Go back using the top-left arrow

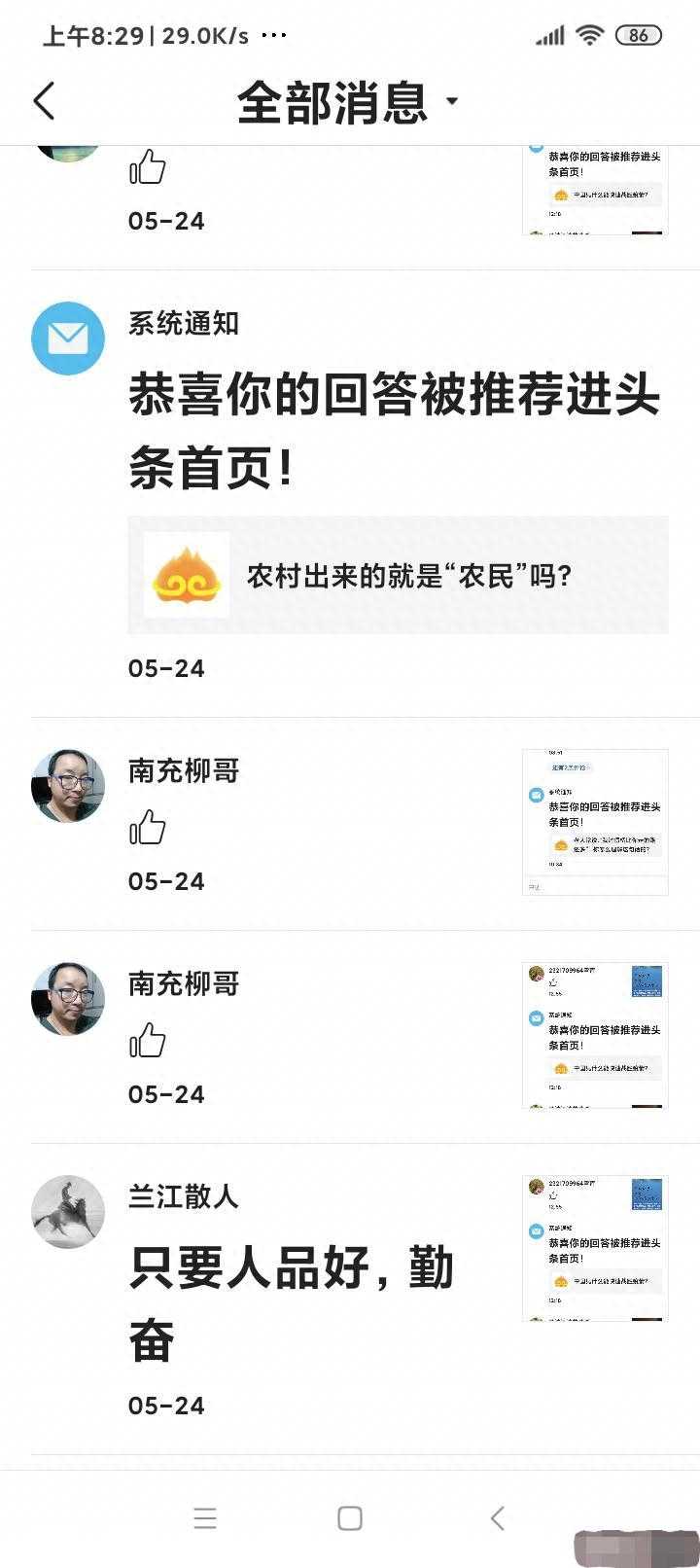(45, 101)
